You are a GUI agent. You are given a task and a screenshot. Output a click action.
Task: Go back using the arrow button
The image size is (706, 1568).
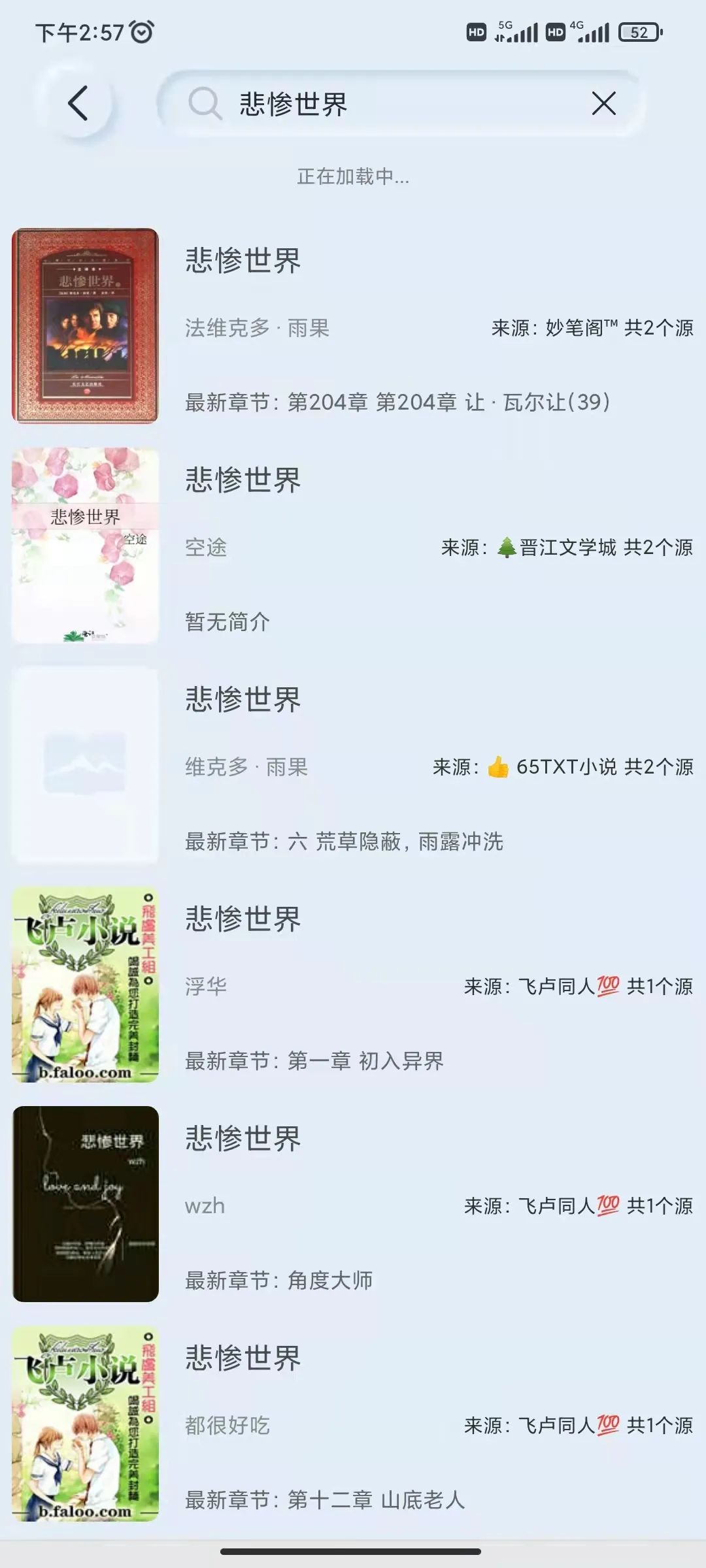(x=78, y=103)
